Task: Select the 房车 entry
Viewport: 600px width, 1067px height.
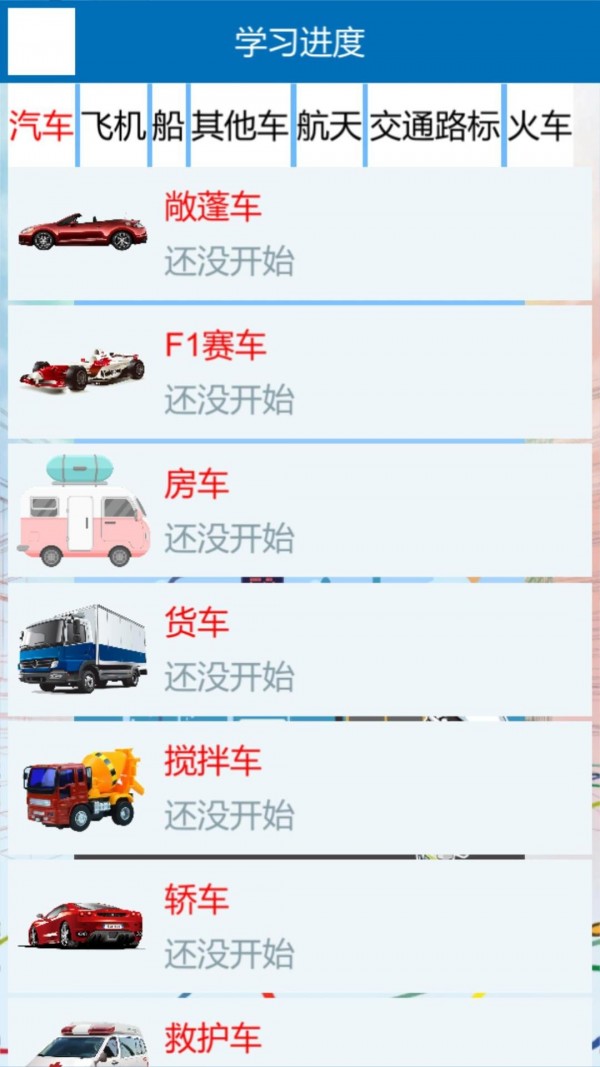Action: pos(300,510)
